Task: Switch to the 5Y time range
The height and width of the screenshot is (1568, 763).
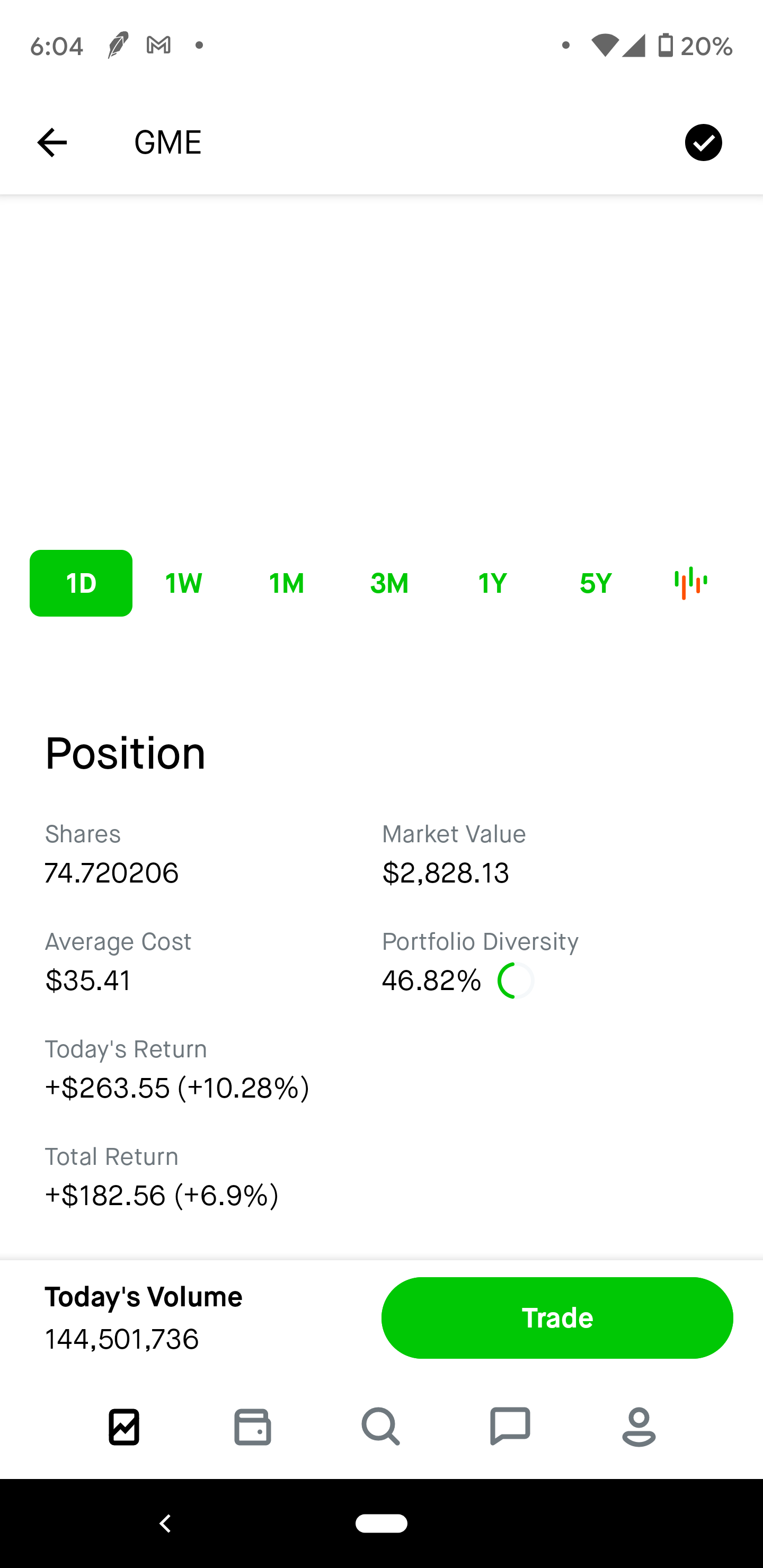Action: pos(595,583)
